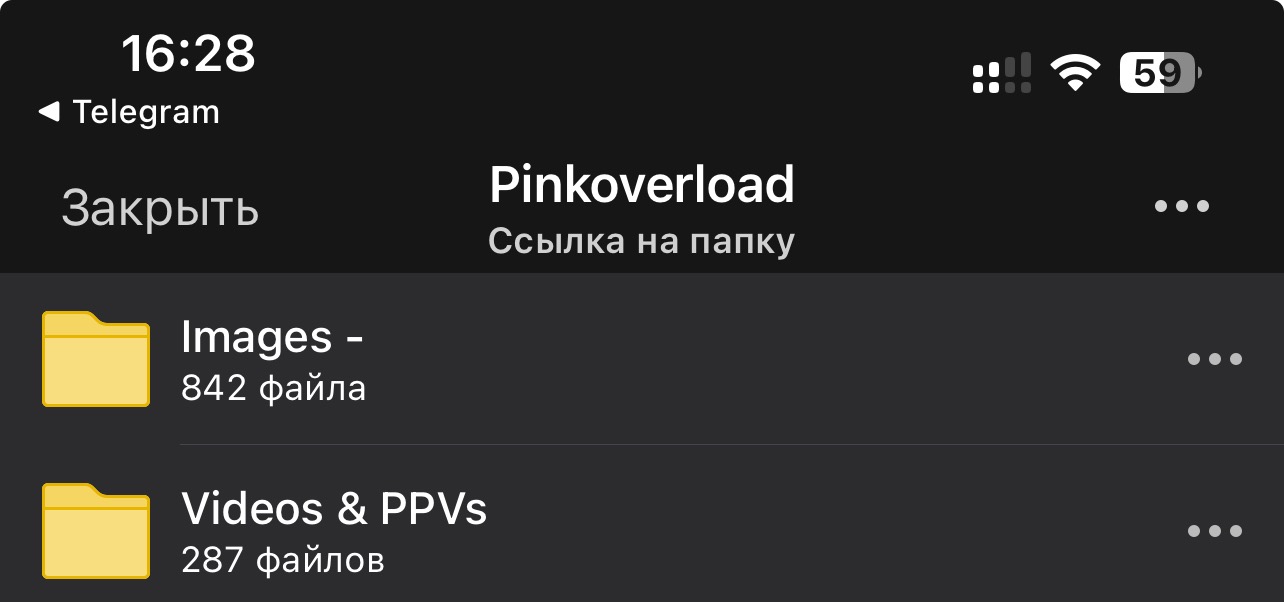Tap Закрыть to close the folder view

(160, 208)
